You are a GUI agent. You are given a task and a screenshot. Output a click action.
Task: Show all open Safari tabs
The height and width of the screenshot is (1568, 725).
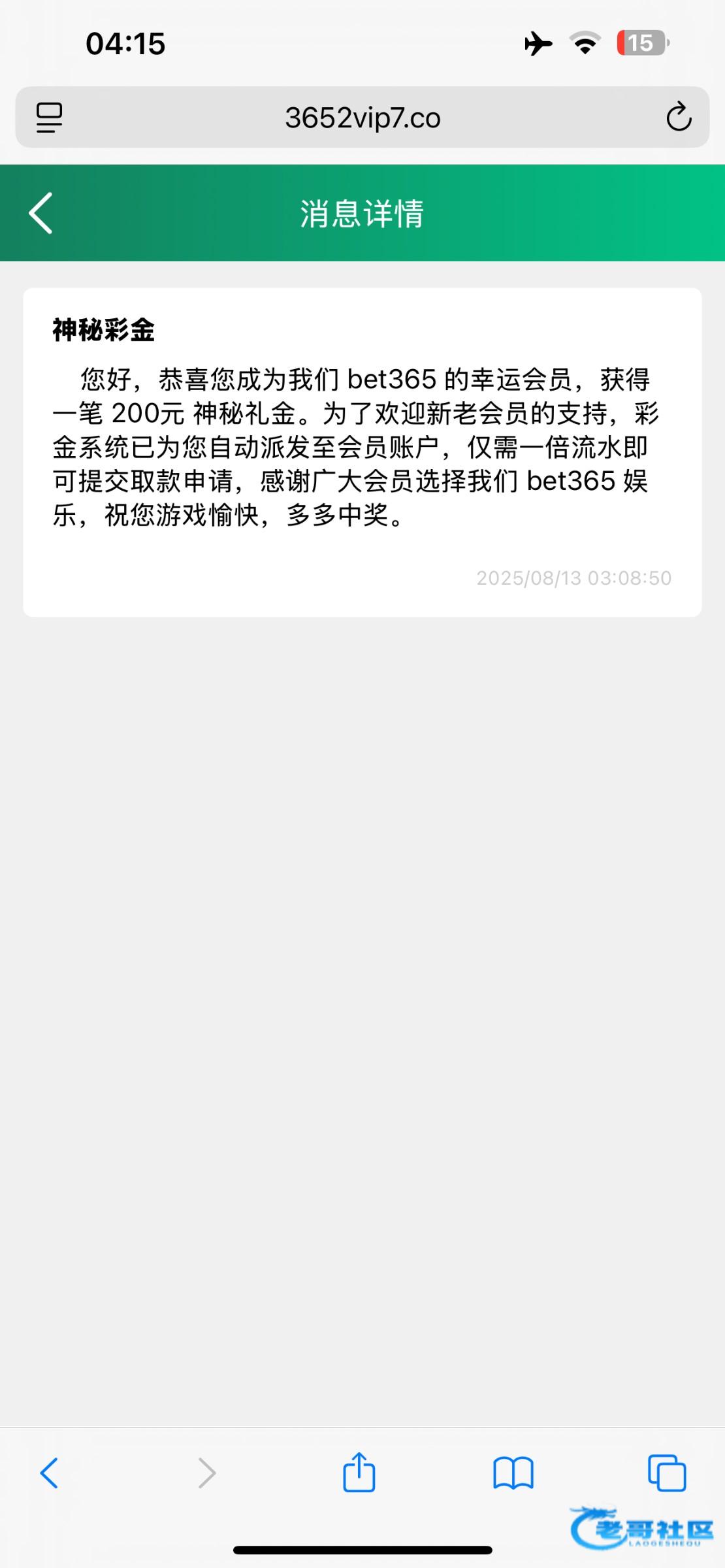(667, 1473)
